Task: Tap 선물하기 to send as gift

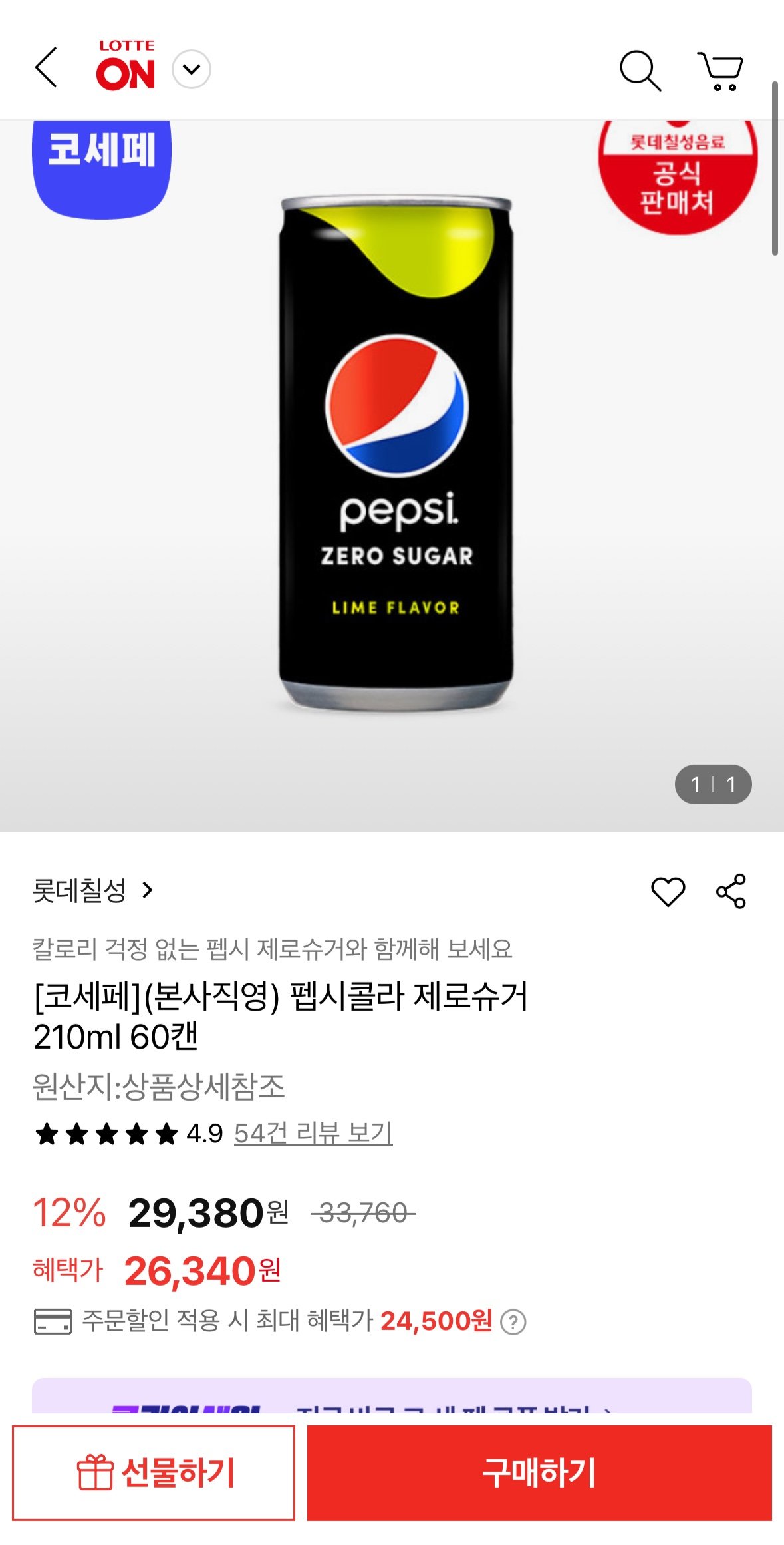Action: pos(154,1472)
